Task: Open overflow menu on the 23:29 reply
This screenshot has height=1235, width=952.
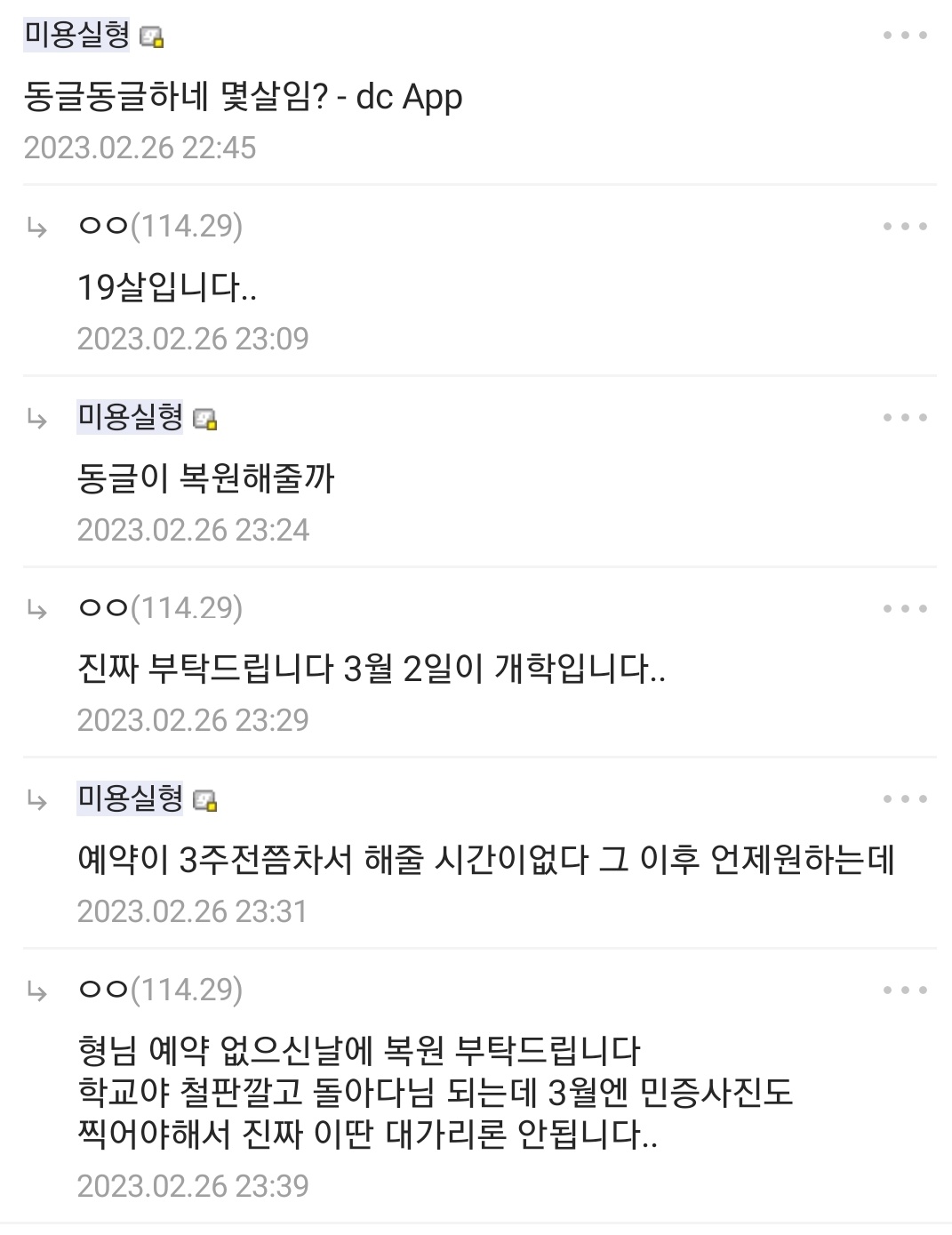Action: [905, 608]
